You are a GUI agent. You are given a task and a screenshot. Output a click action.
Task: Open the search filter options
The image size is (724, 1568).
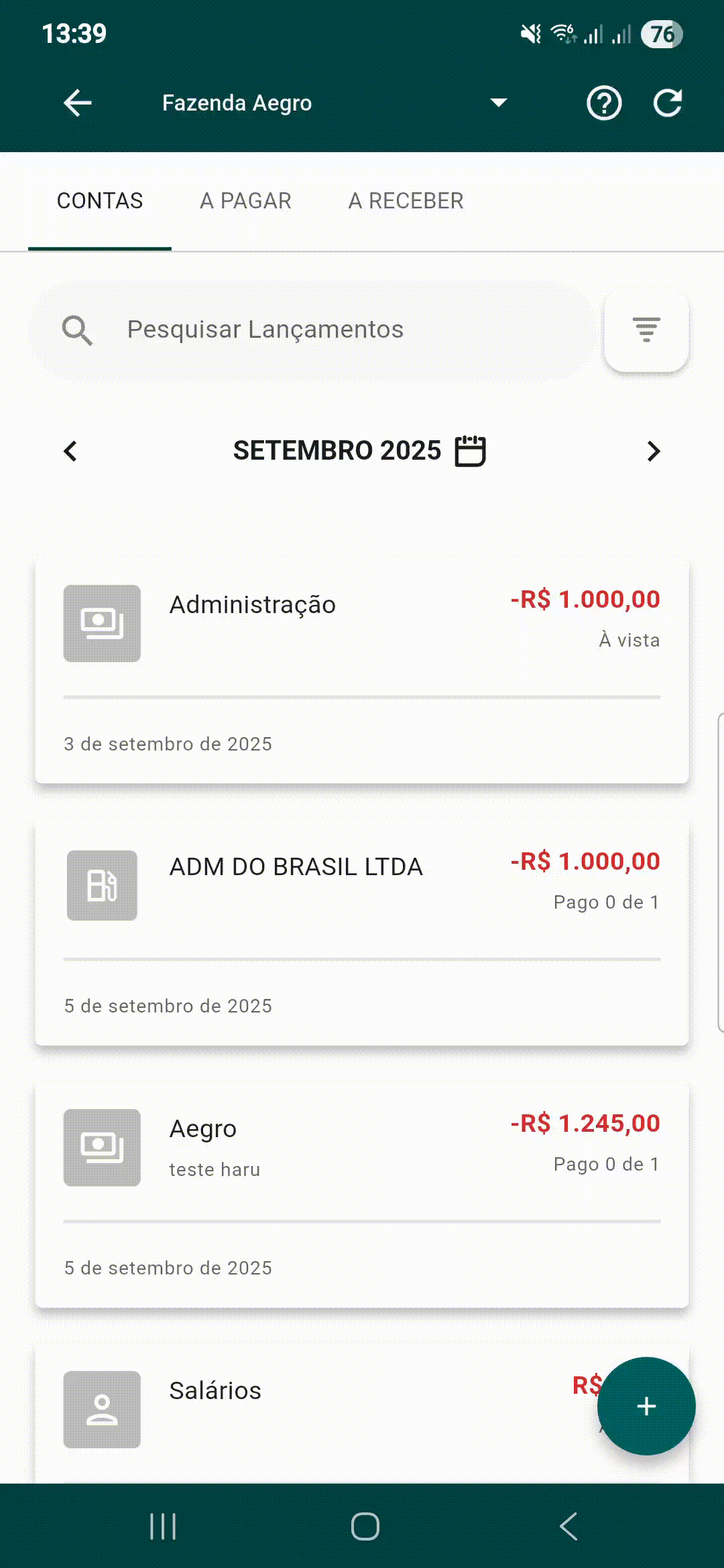(646, 330)
